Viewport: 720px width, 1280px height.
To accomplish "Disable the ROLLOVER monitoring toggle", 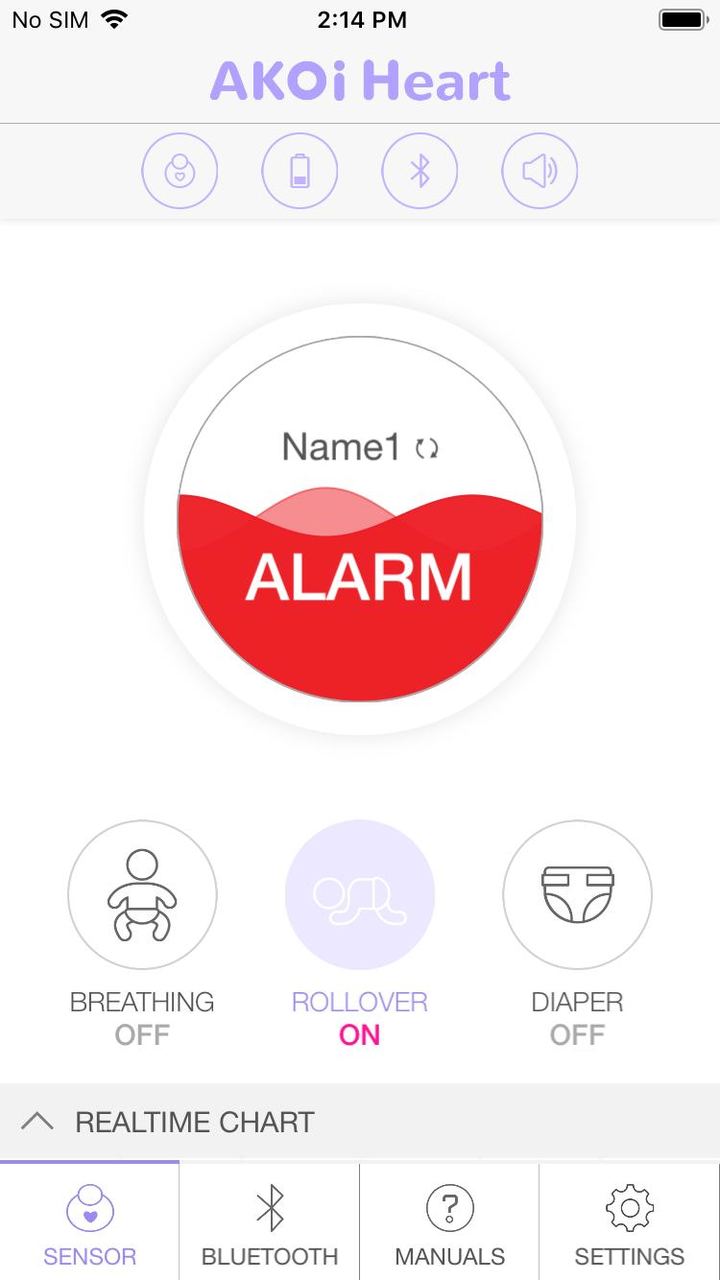I will click(360, 895).
